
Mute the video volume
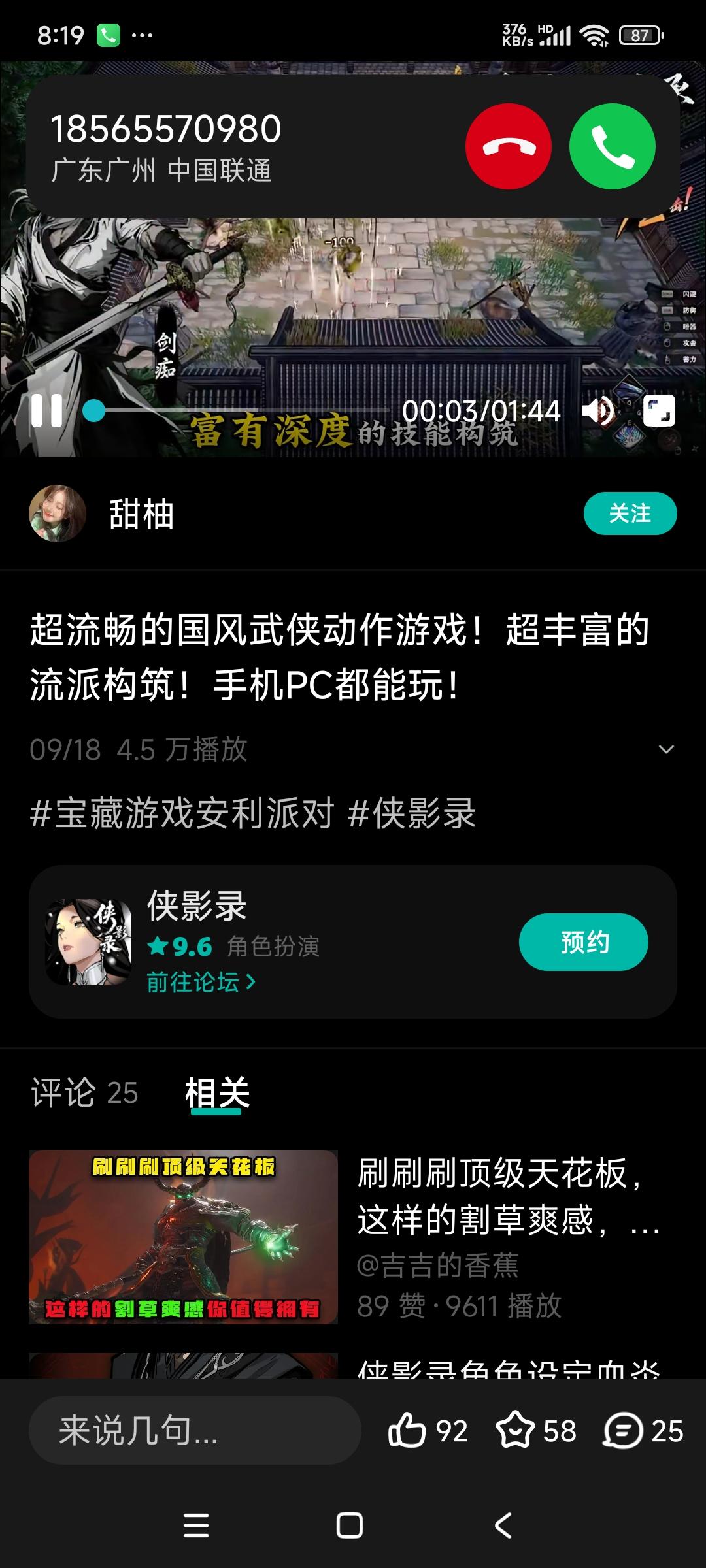coord(598,410)
